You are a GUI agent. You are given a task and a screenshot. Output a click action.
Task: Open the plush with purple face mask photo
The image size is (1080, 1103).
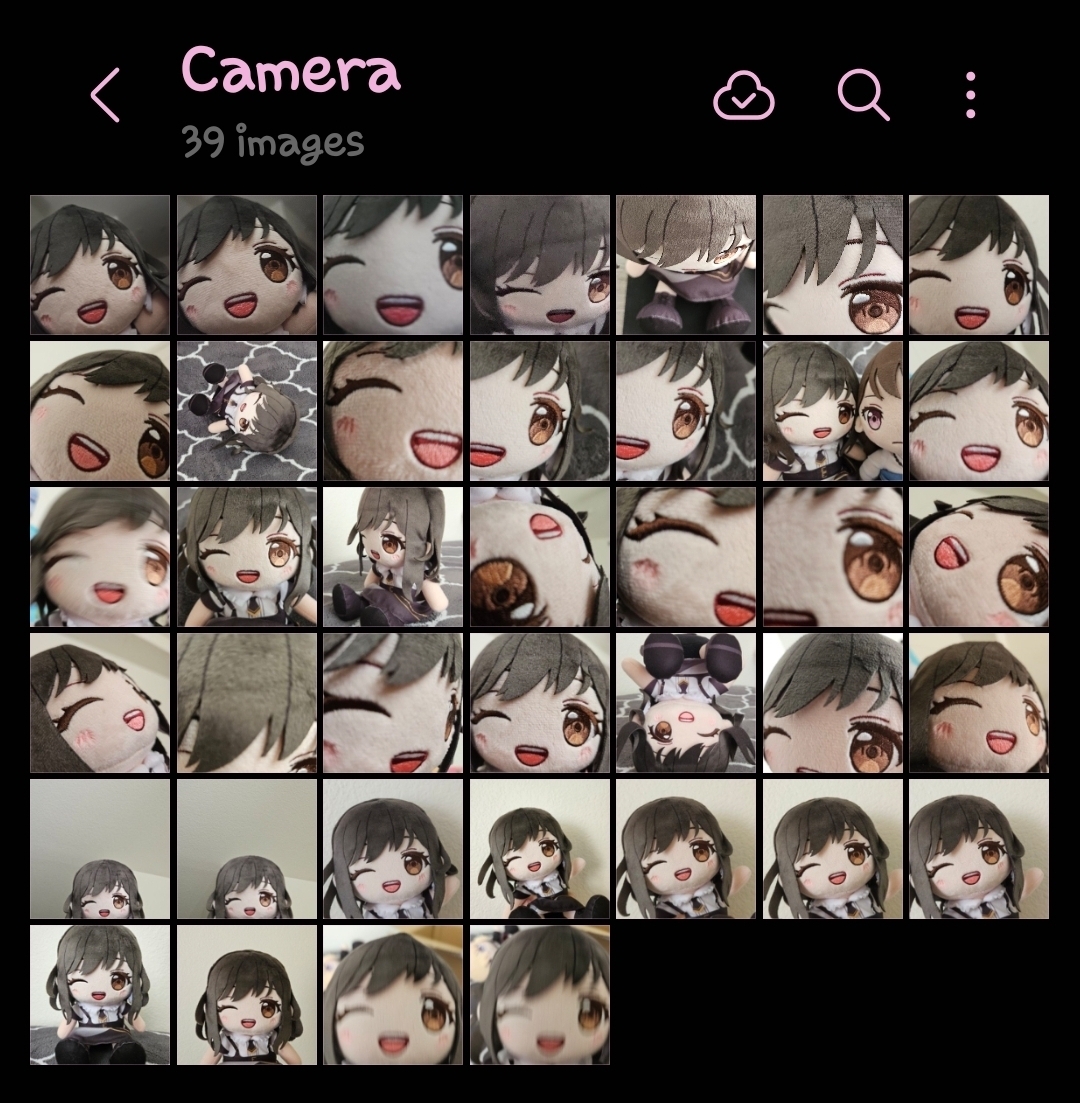coord(686,265)
